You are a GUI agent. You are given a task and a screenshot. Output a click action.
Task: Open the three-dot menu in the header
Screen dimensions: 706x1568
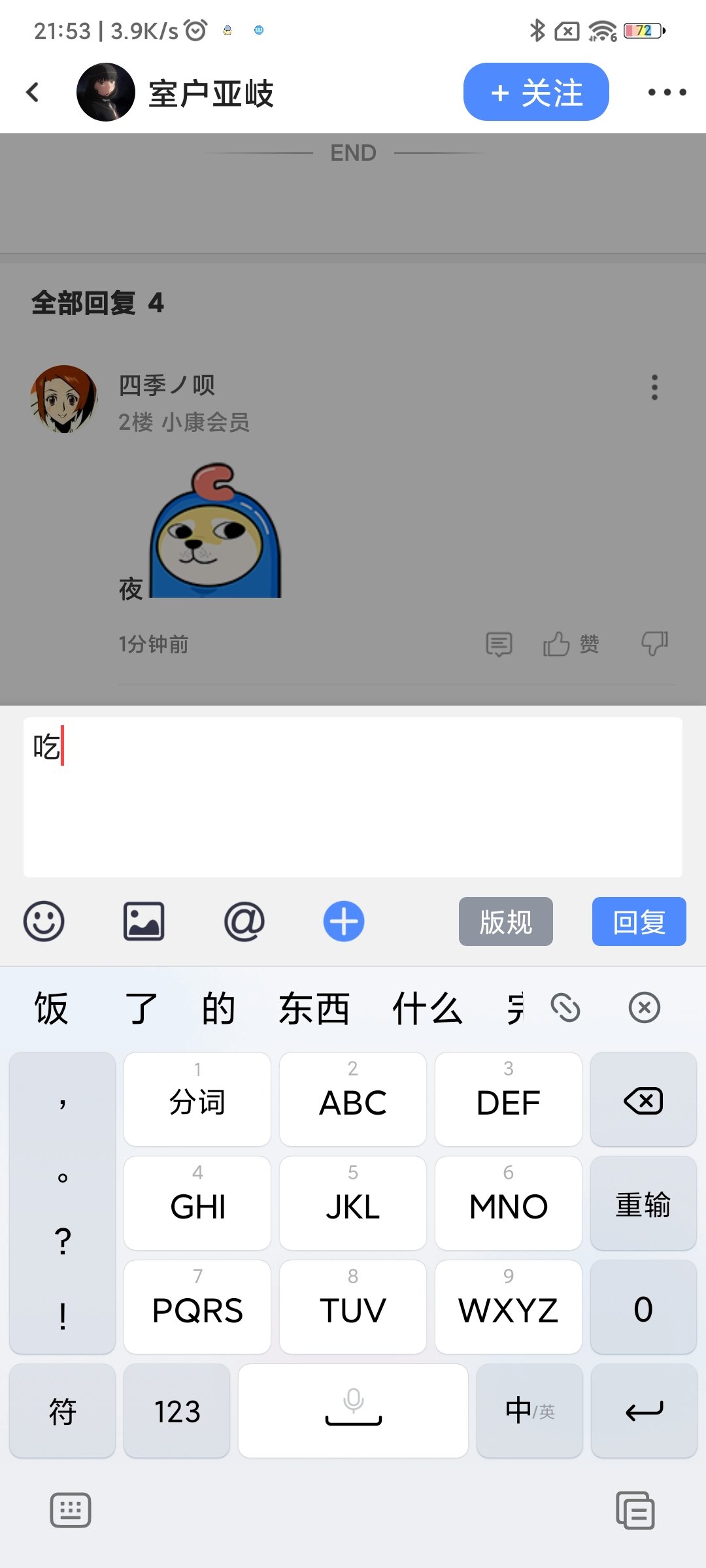(x=667, y=92)
